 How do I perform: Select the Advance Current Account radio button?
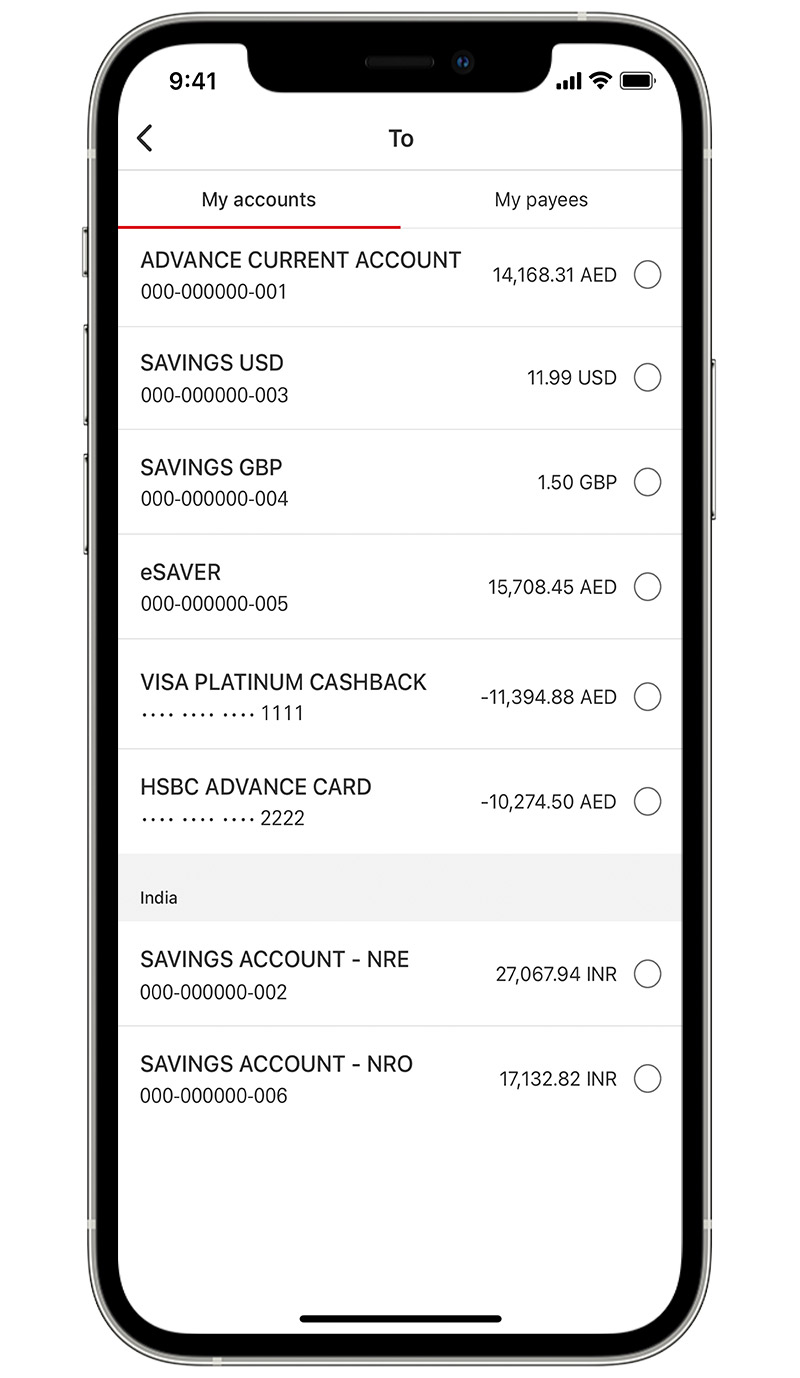(x=647, y=275)
